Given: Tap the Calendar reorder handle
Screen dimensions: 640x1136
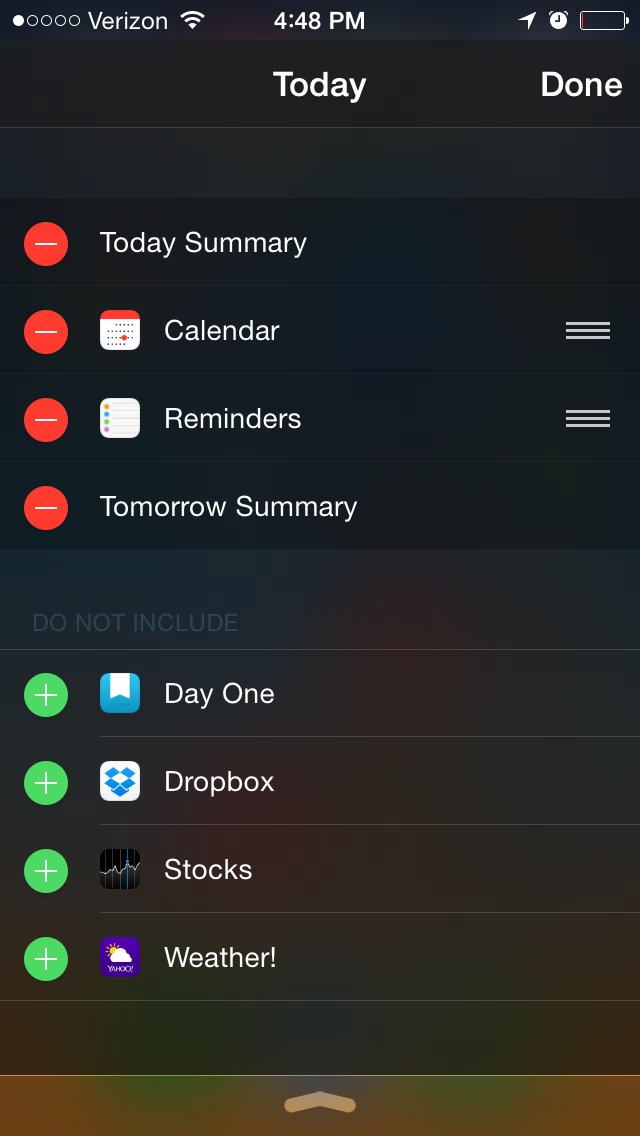Looking at the screenshot, I should pyautogui.click(x=588, y=331).
